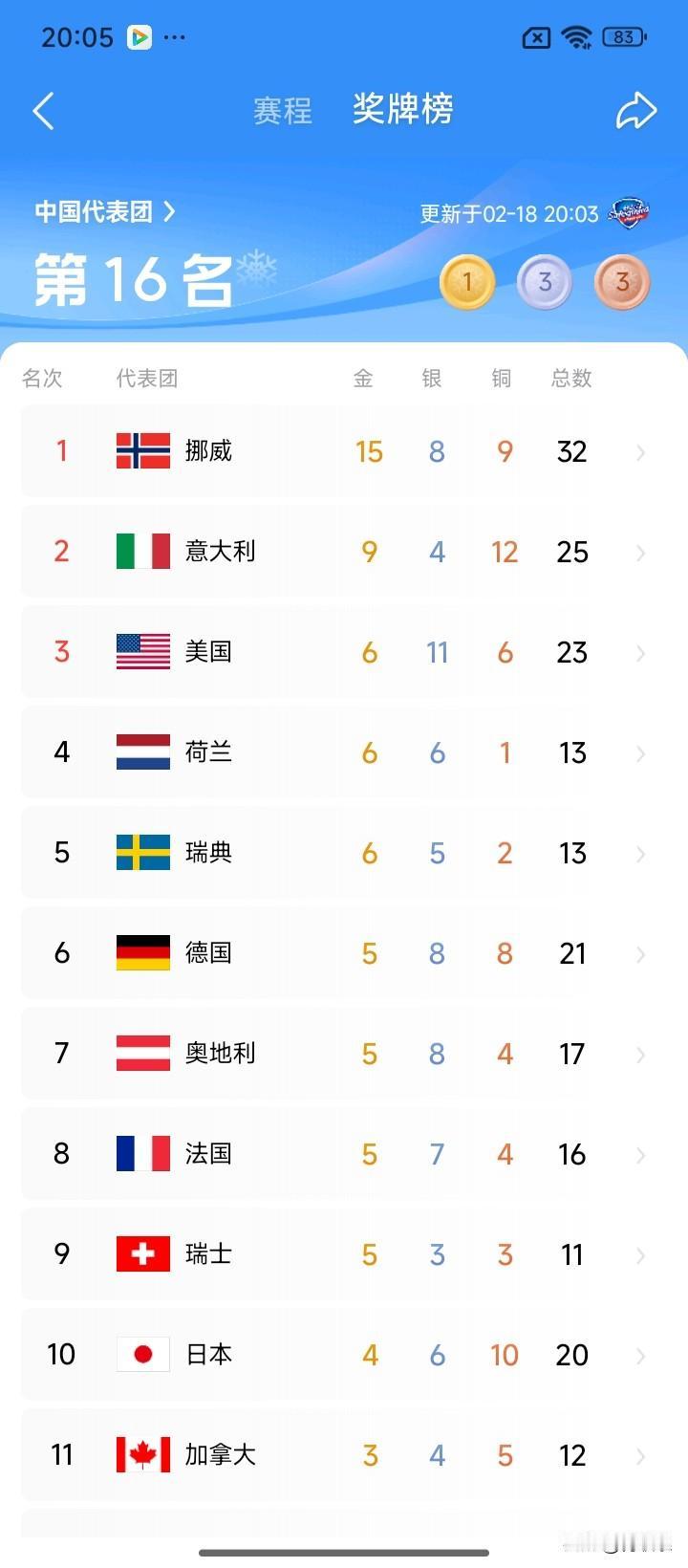688x1568 pixels.
Task: Click Italy's total medal count 25
Action: click(571, 551)
